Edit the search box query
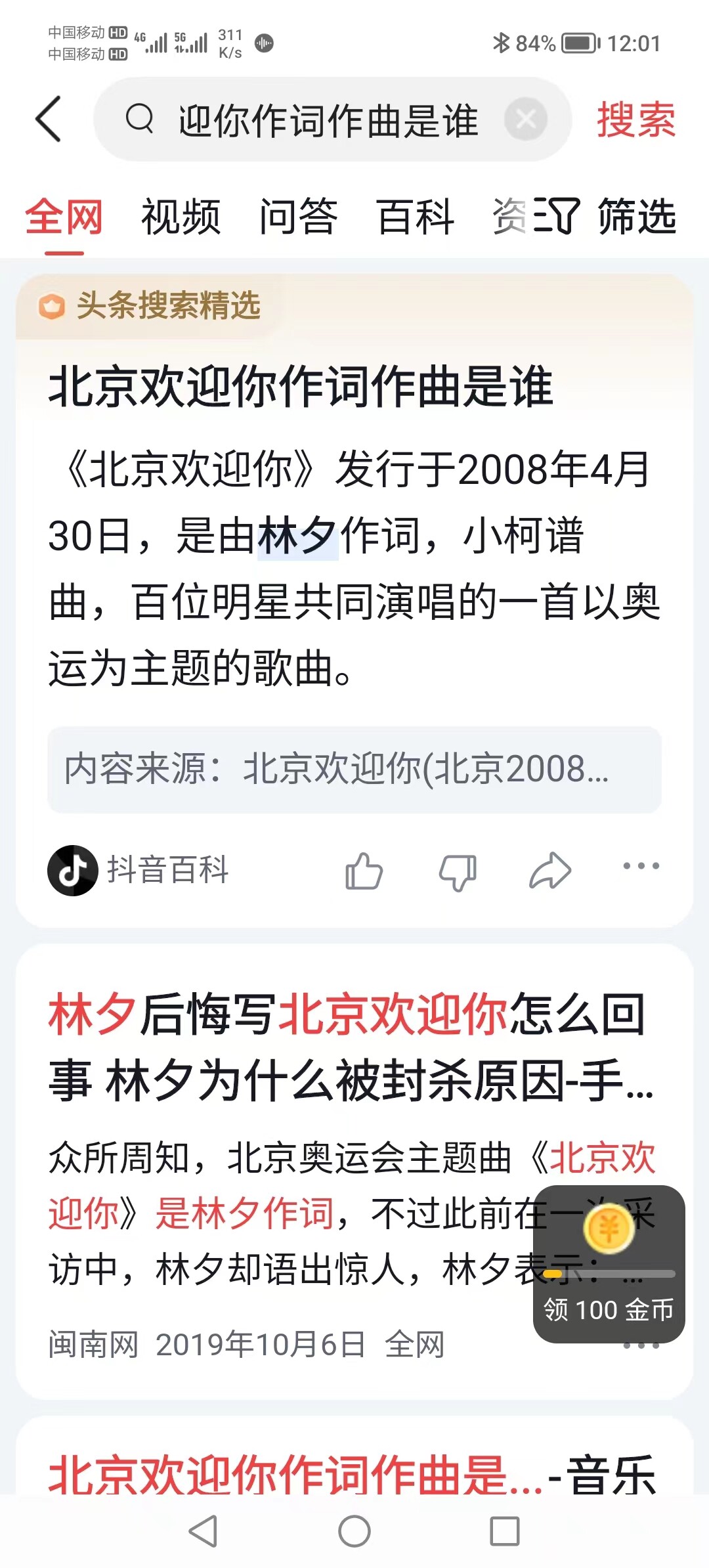This screenshot has height=1568, width=709. click(x=328, y=121)
